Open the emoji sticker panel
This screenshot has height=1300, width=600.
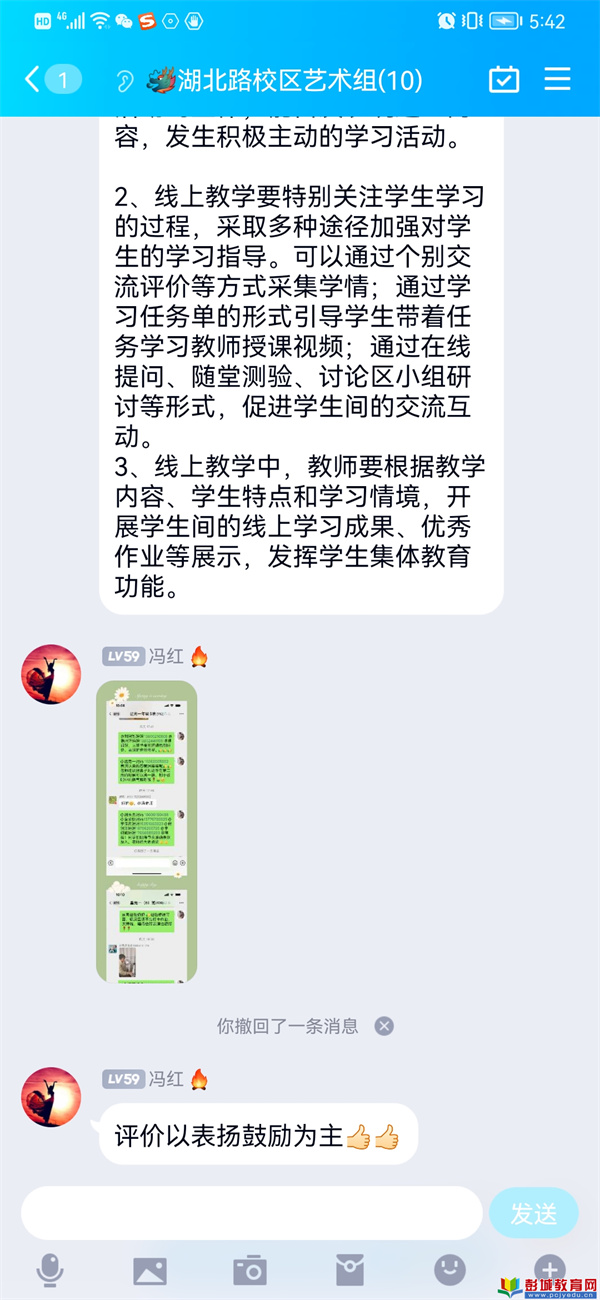click(x=450, y=1270)
